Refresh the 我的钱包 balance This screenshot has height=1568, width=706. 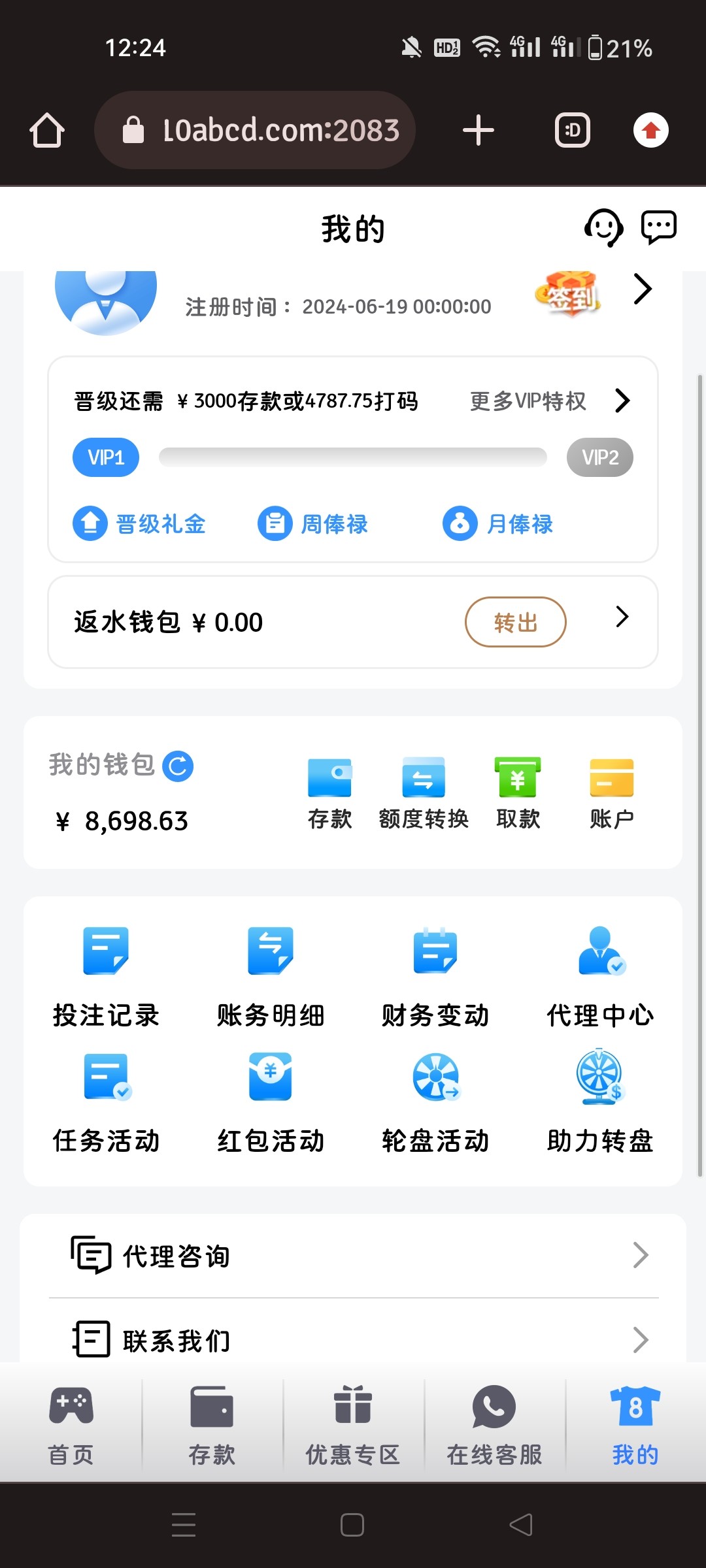coord(178,766)
